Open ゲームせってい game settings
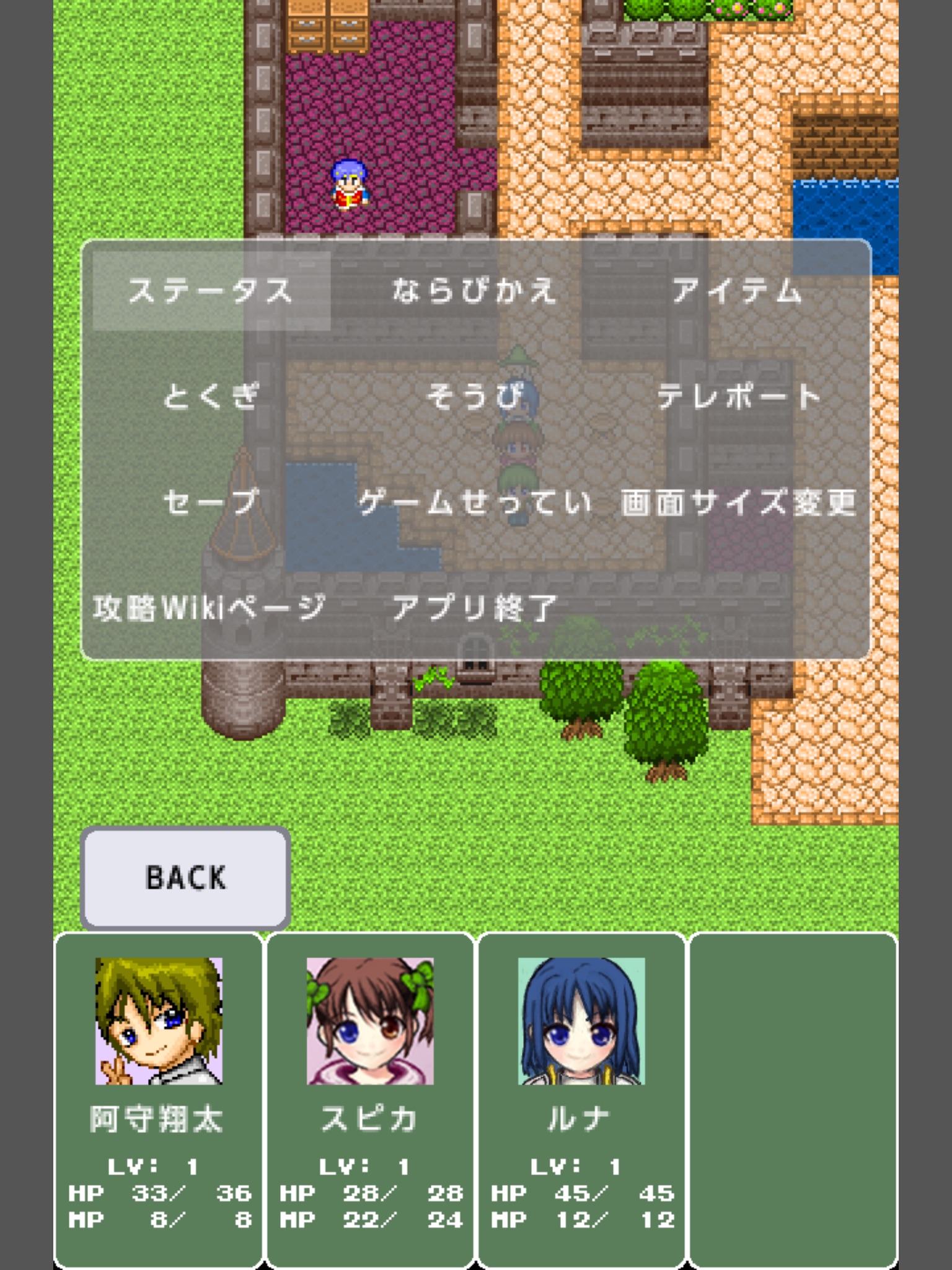 475,502
